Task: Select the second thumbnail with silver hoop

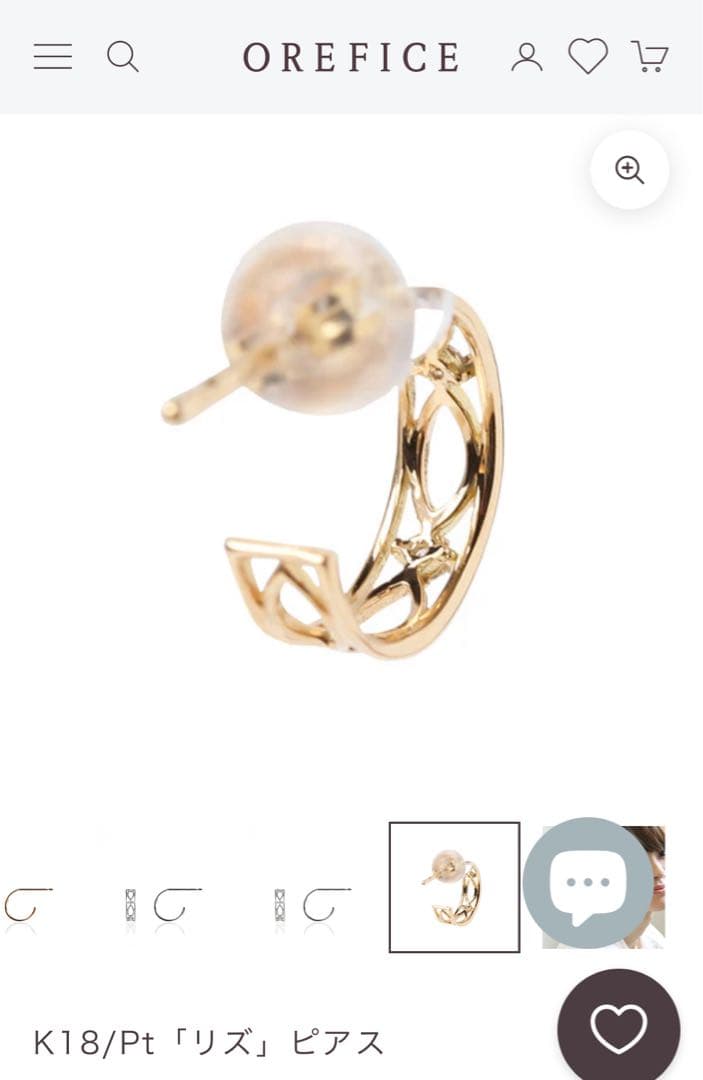Action: 163,905
